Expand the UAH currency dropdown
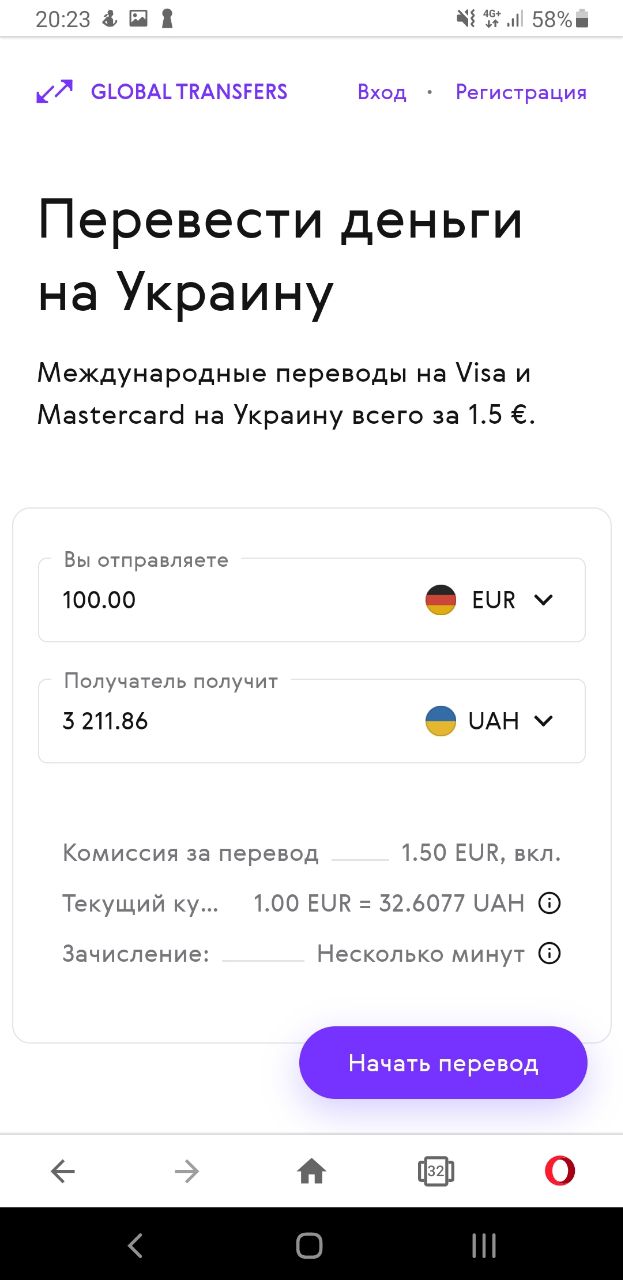The image size is (623, 1280). click(489, 721)
